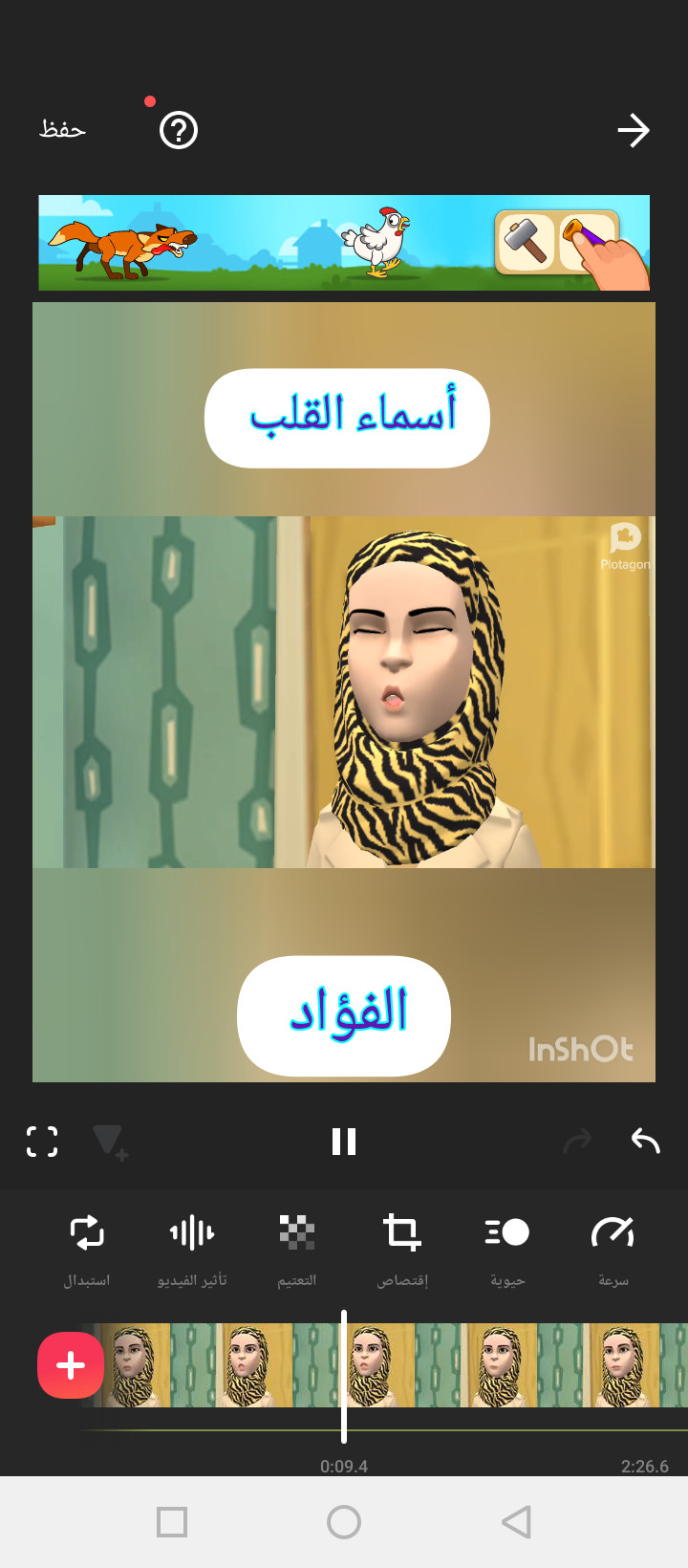Undo the last edit
The height and width of the screenshot is (1568, 688).
pyautogui.click(x=646, y=1141)
